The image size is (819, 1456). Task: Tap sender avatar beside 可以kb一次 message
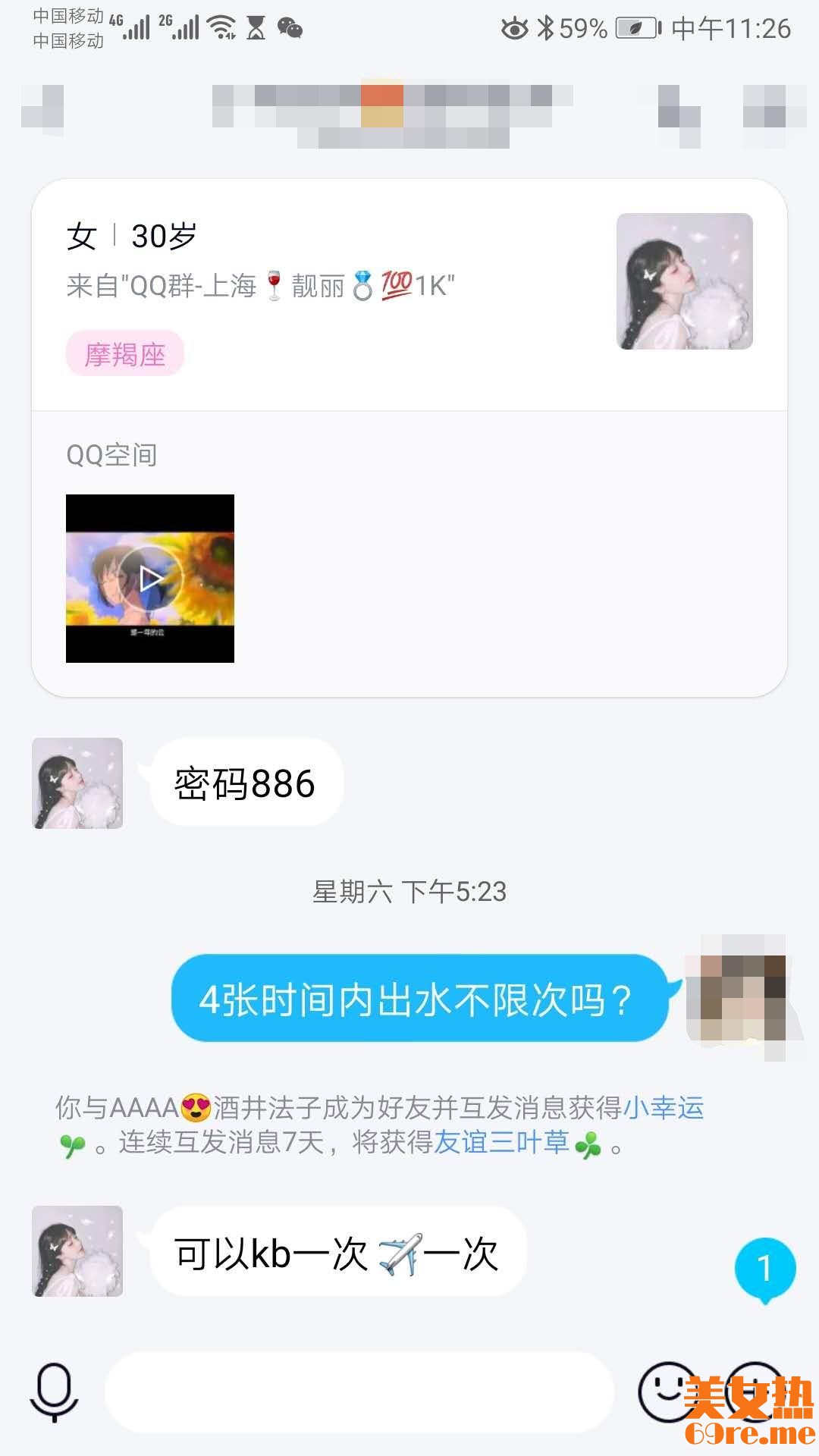tap(77, 1251)
